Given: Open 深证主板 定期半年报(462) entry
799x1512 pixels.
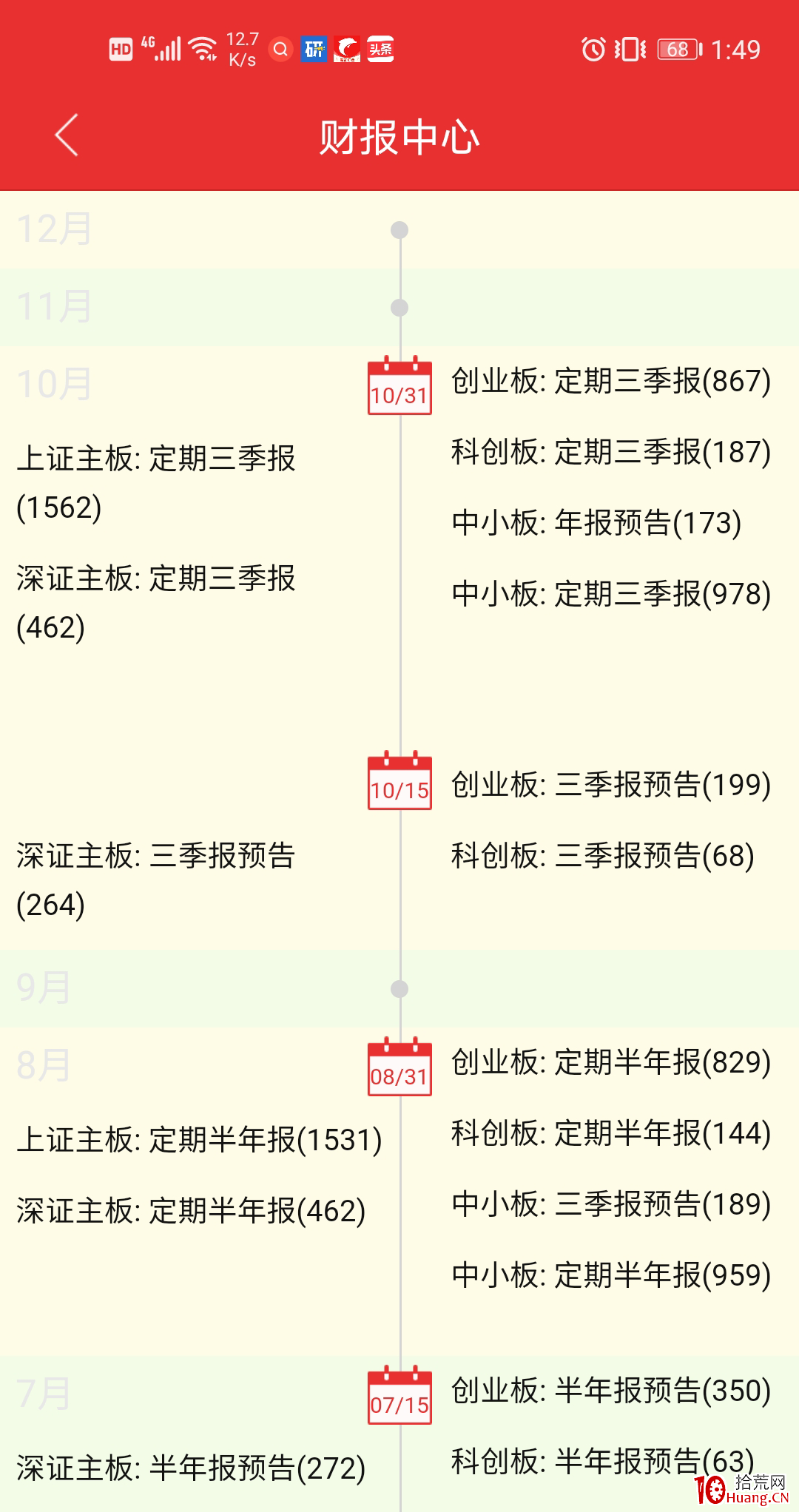Looking at the screenshot, I should (x=191, y=1212).
